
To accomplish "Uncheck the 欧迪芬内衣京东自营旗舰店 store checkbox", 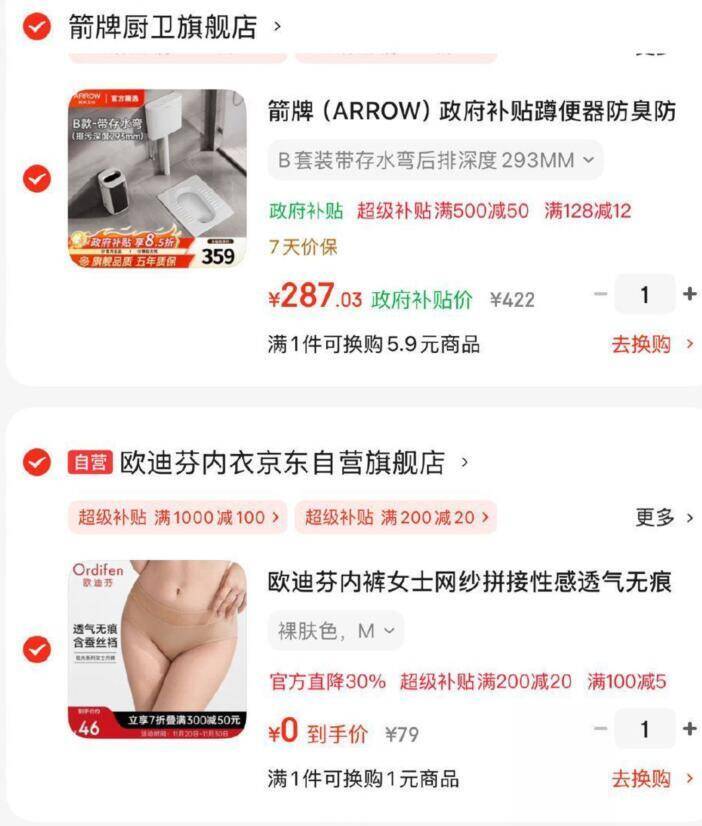I will pyautogui.click(x=37, y=463).
